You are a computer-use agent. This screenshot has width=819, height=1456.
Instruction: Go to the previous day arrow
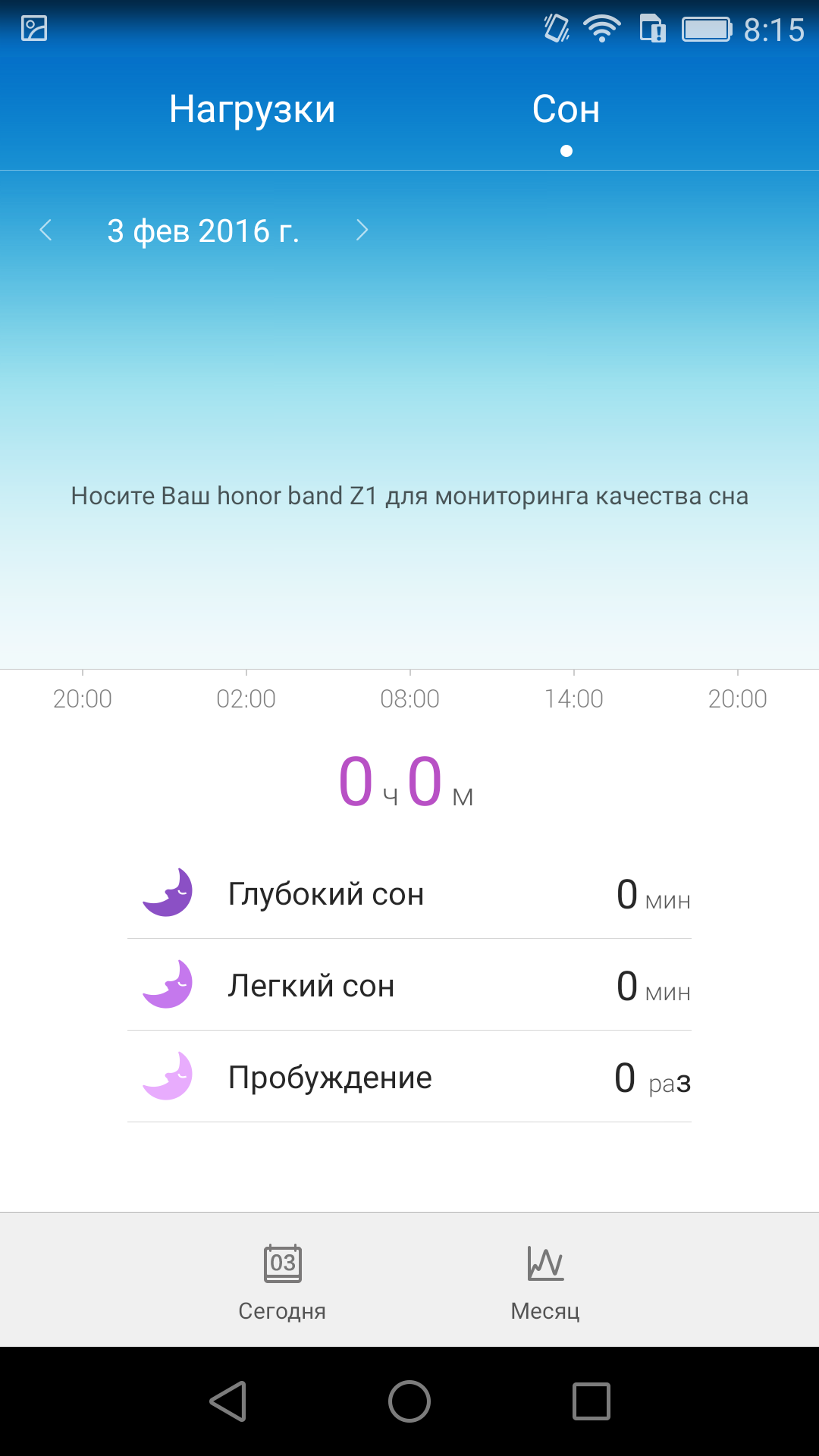45,230
